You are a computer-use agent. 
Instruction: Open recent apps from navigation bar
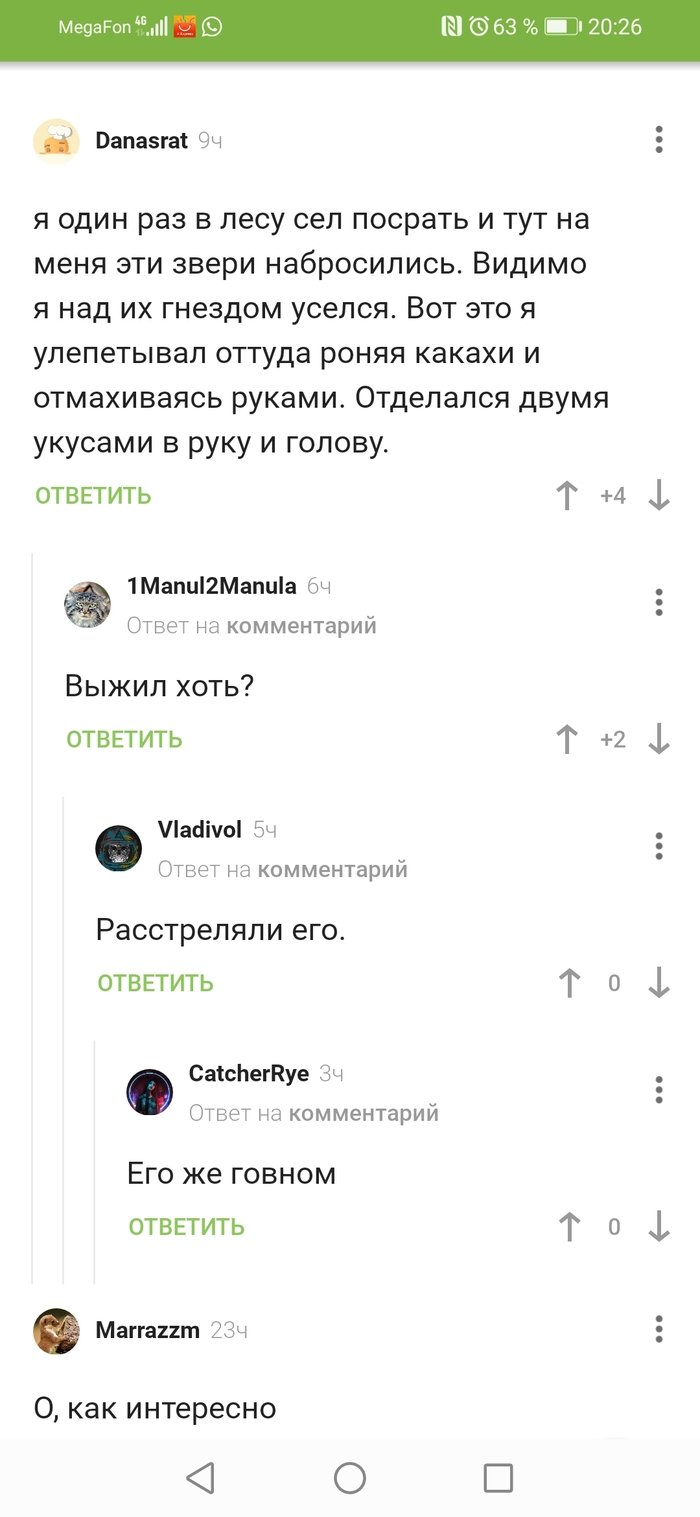pyautogui.click(x=497, y=1478)
